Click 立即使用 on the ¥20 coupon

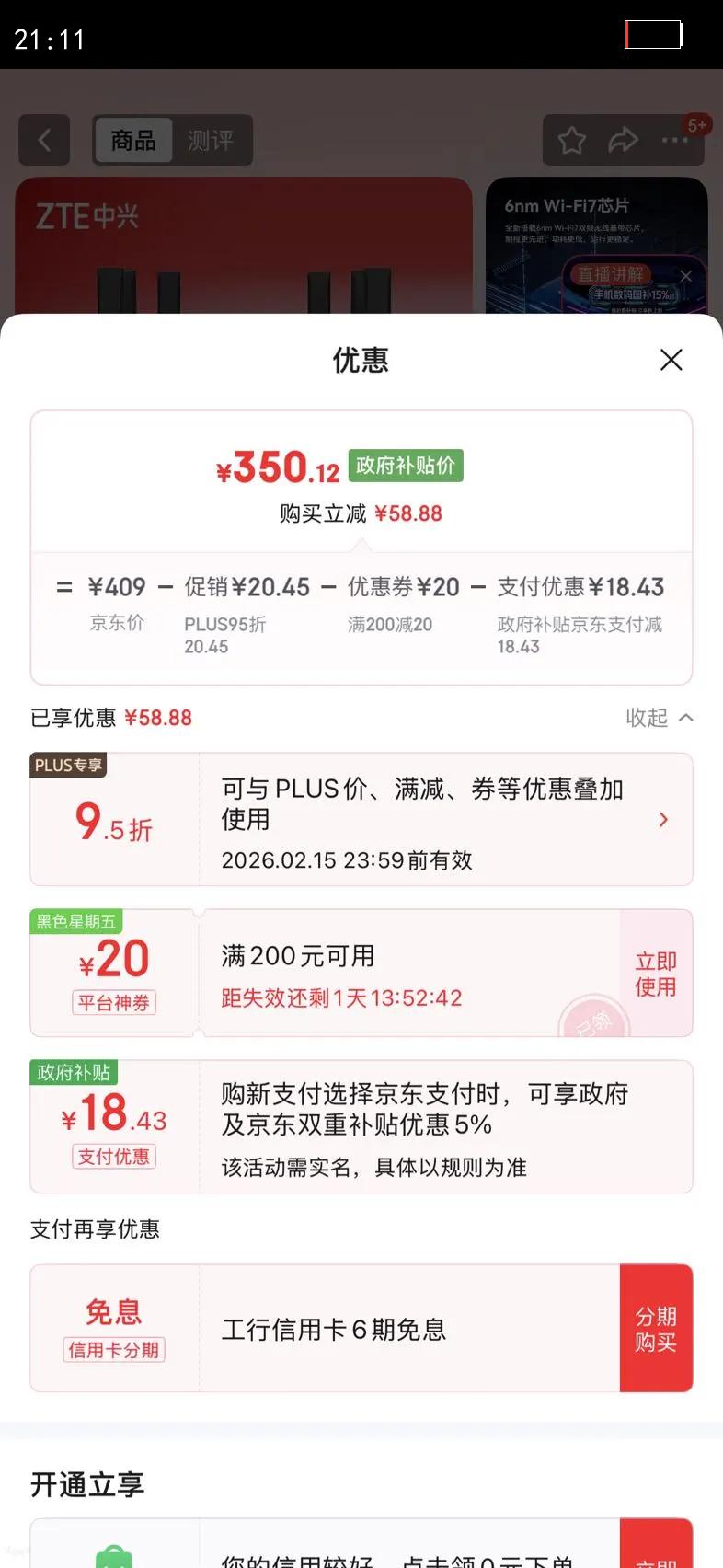pyautogui.click(x=656, y=973)
